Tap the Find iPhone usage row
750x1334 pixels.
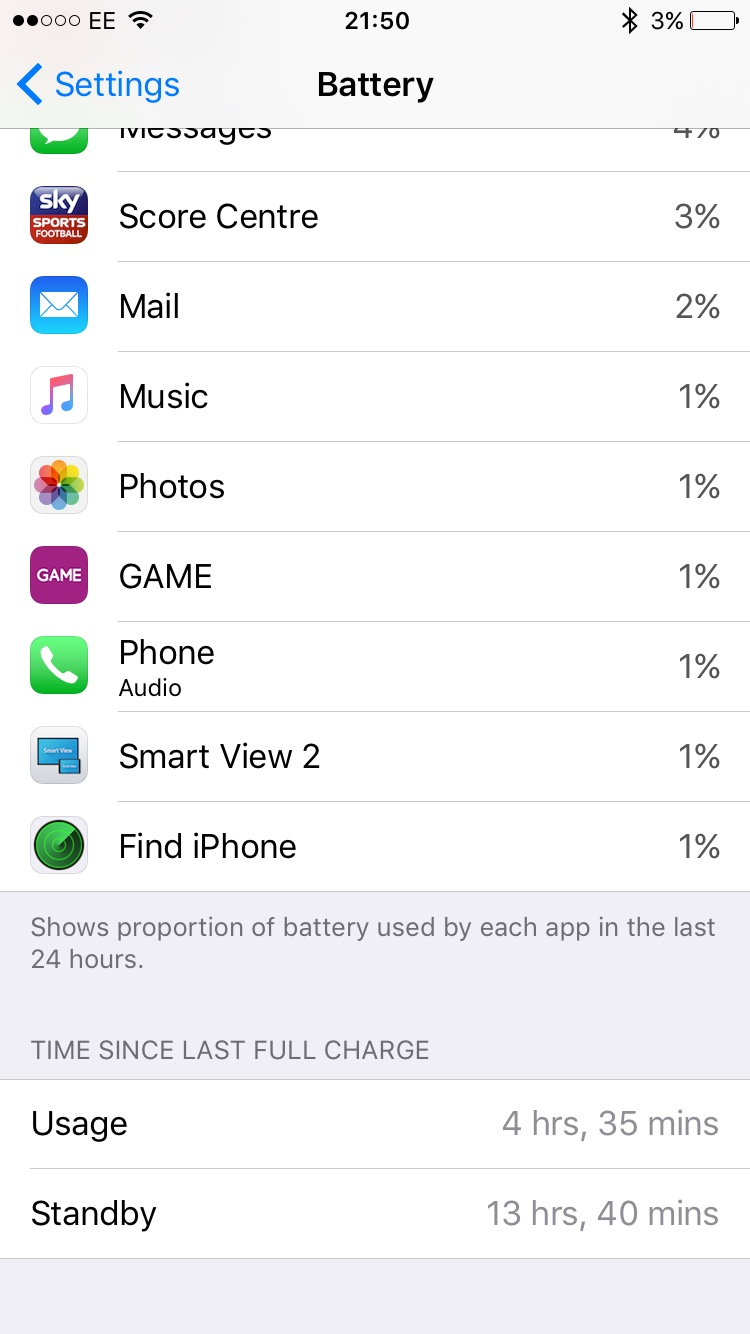click(375, 847)
